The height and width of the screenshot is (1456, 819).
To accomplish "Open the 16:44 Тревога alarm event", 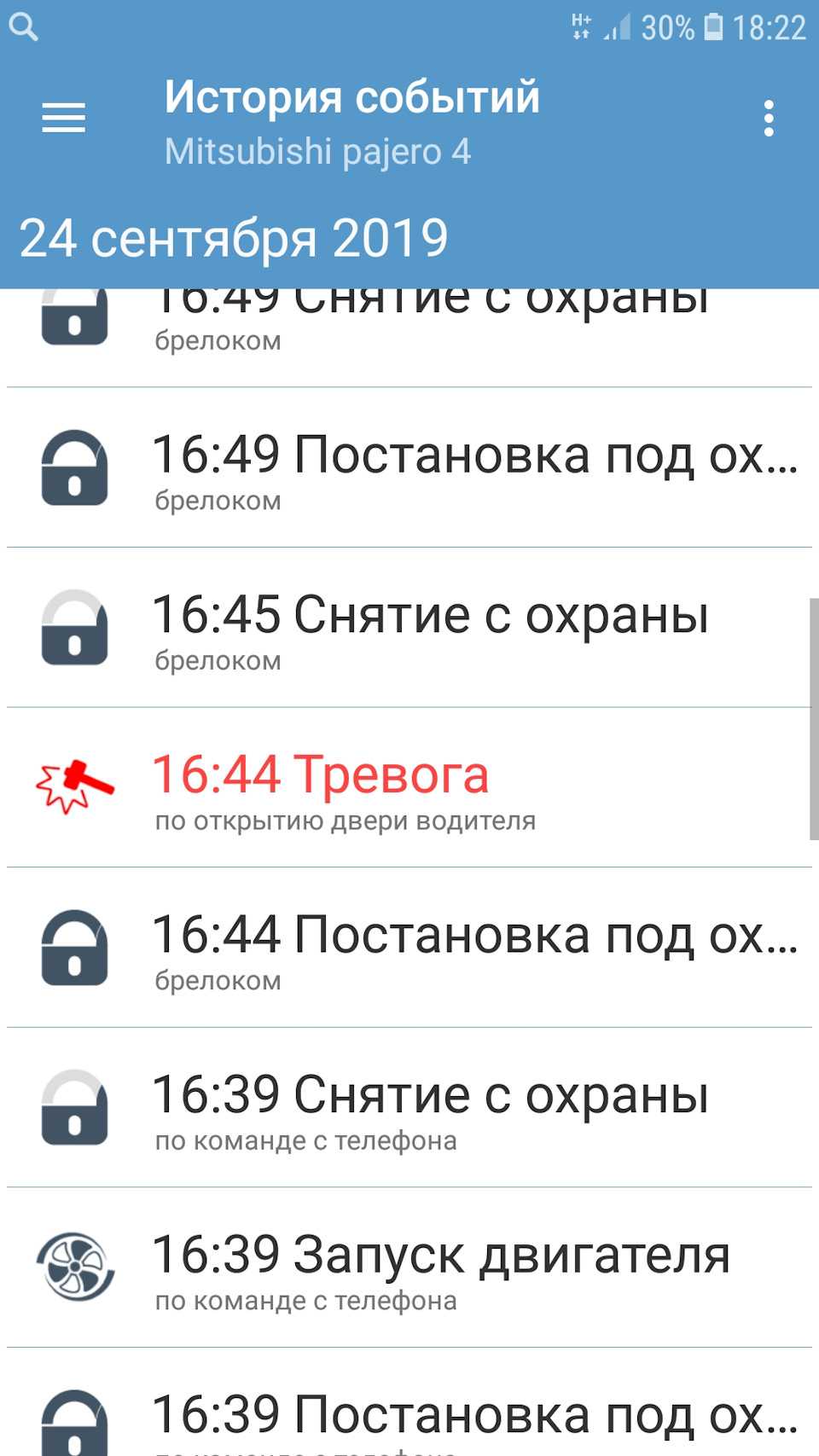I will 409,787.
